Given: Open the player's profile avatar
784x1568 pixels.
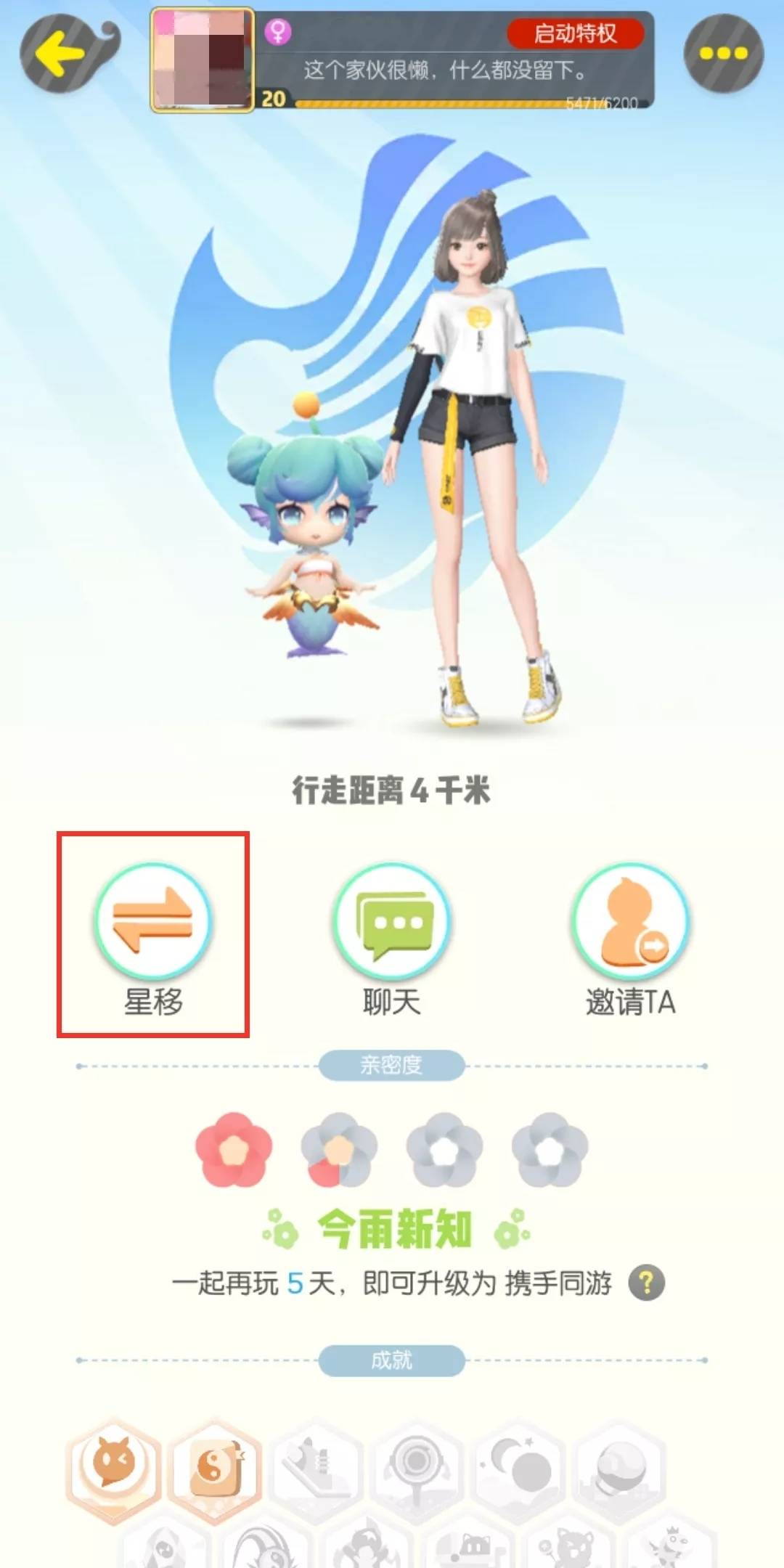Looking at the screenshot, I should tap(203, 60).
